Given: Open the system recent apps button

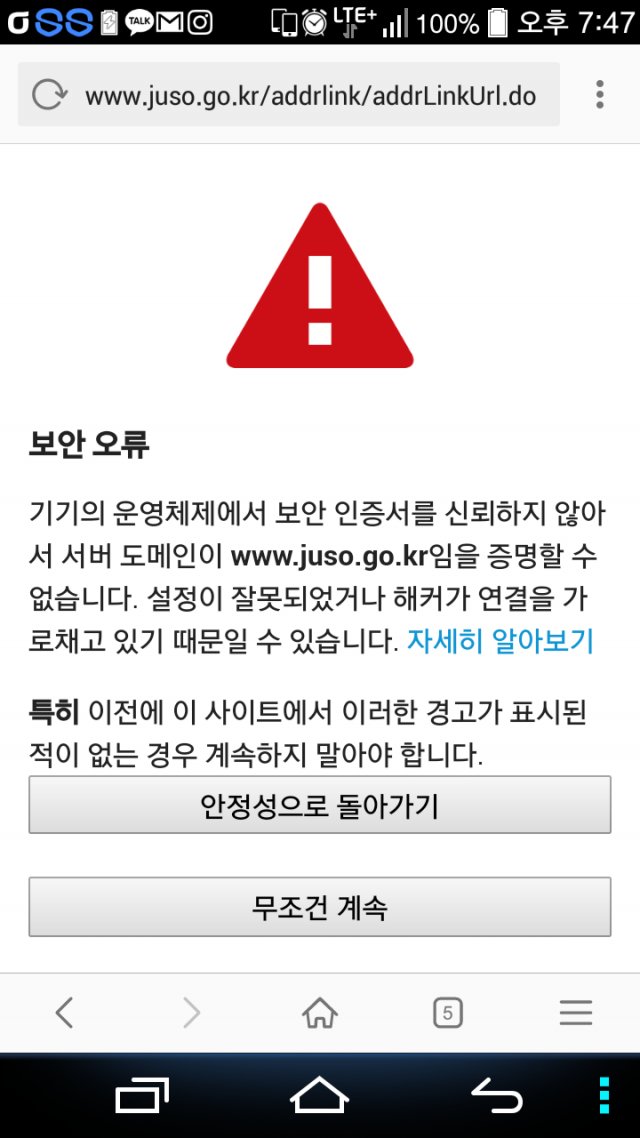Looking at the screenshot, I should tap(142, 1096).
